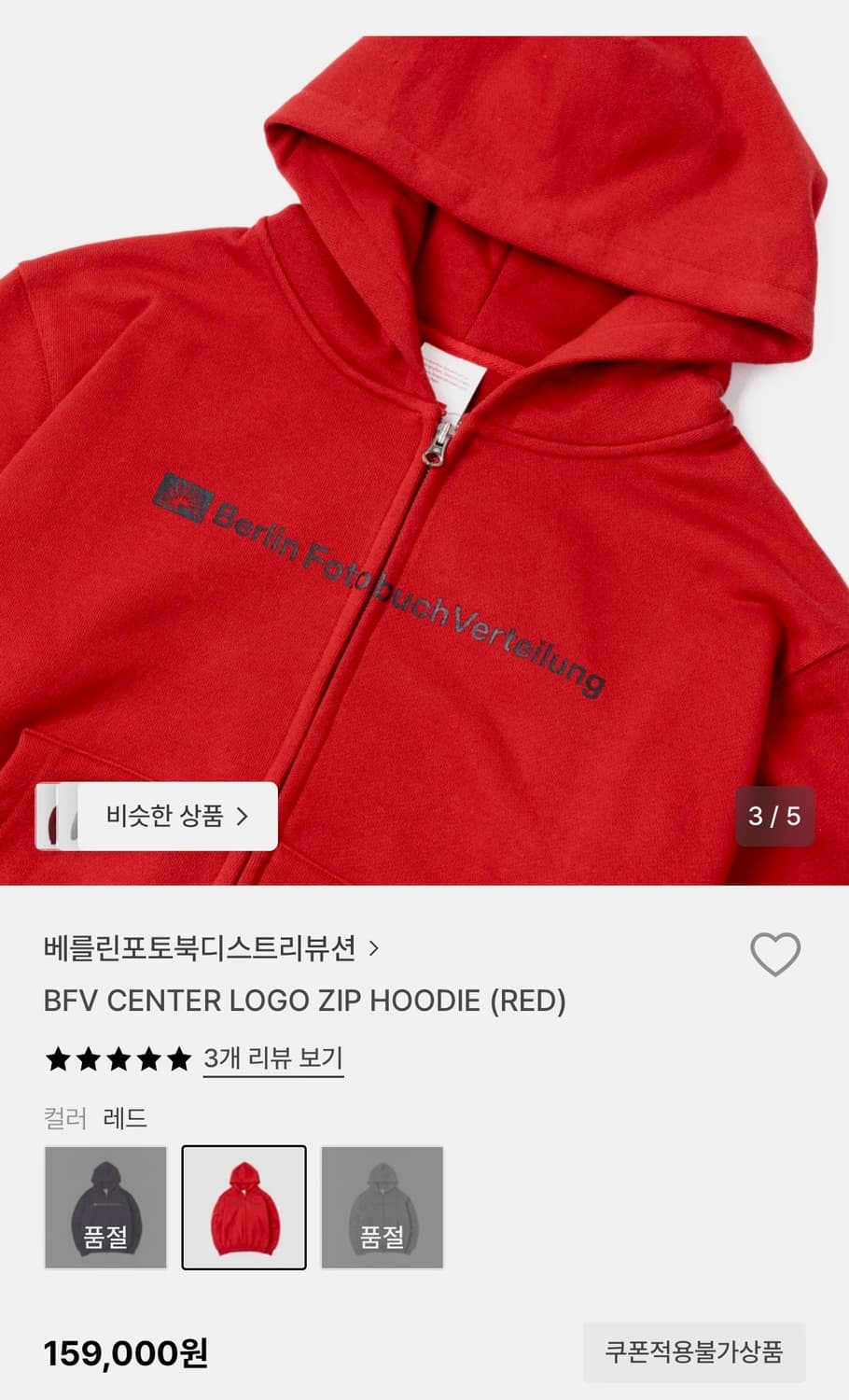Tap the 159,000원 price text
Screen dimensions: 849x1400
coord(128,1350)
